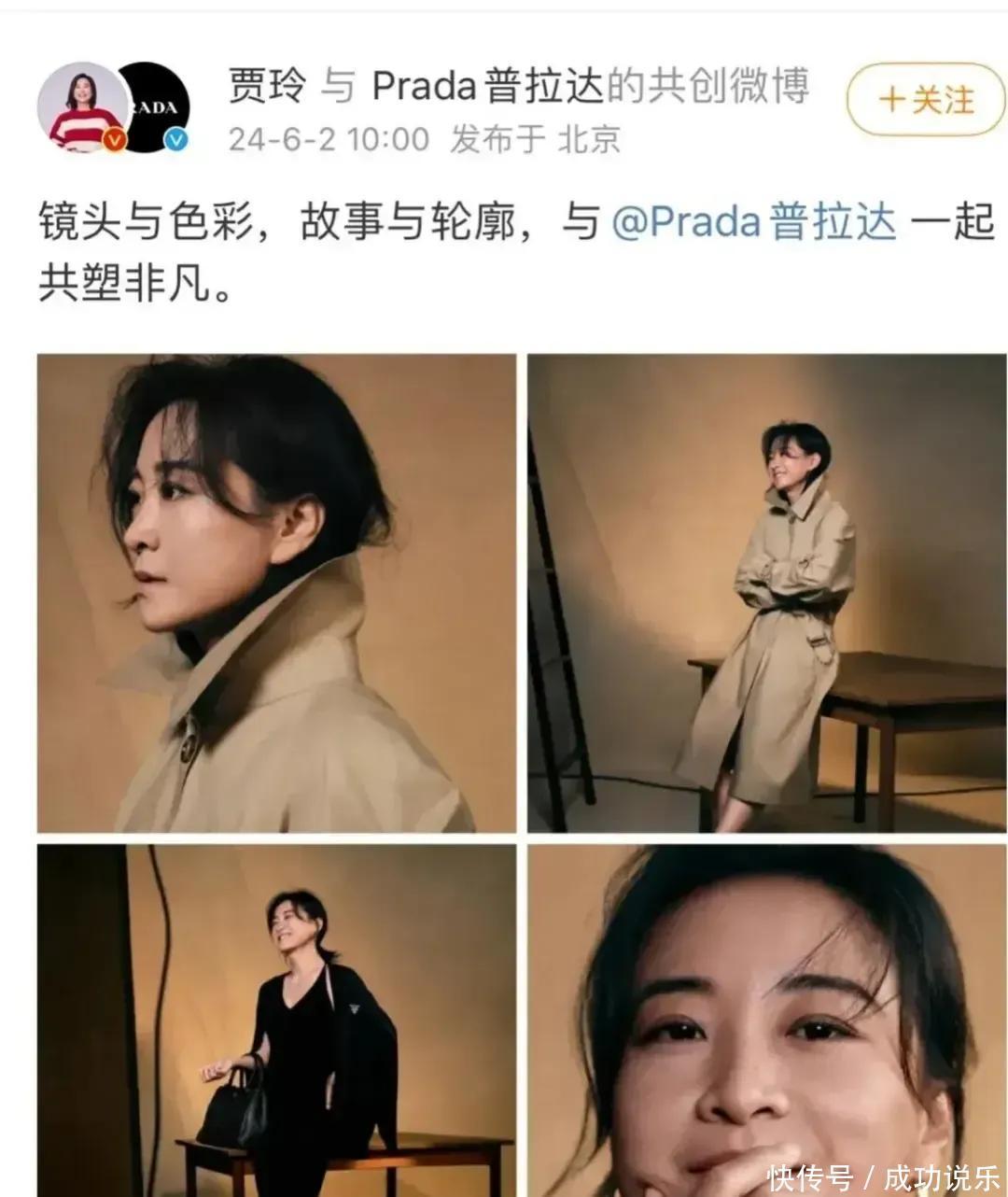The width and height of the screenshot is (1008, 1197).
Task: Open the photo of woman seated on table
Action: (766, 593)
